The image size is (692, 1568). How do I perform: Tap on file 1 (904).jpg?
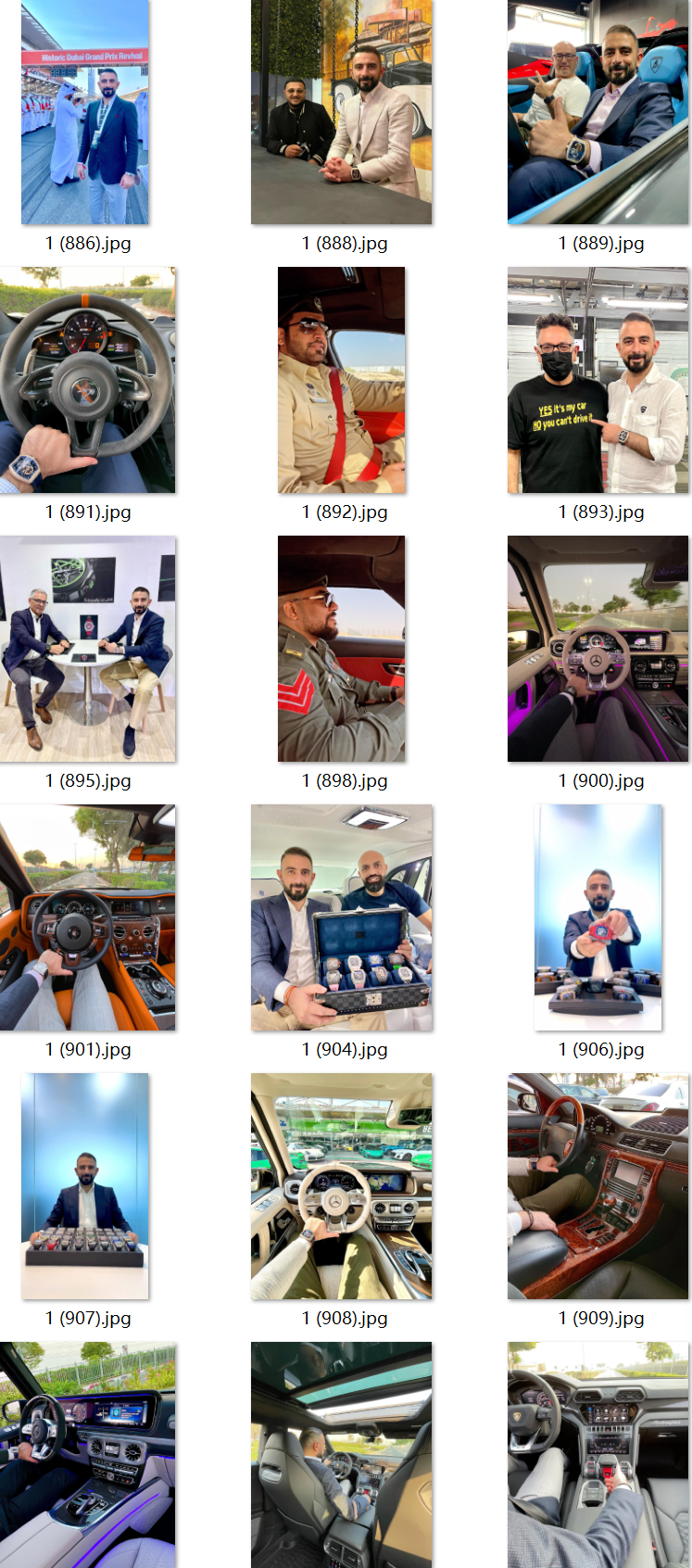tap(341, 917)
